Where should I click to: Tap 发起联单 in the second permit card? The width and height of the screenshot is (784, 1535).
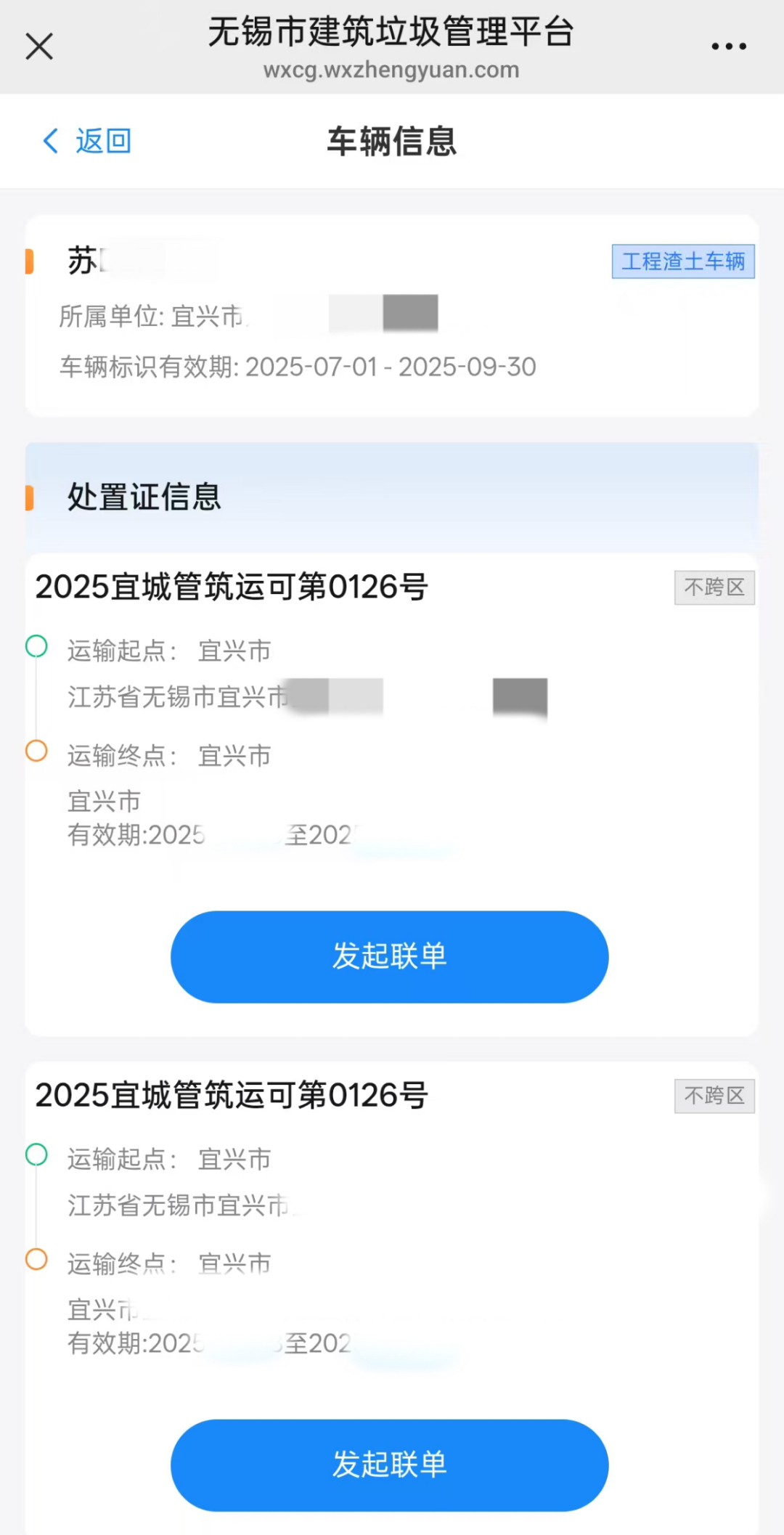pyautogui.click(x=390, y=1465)
